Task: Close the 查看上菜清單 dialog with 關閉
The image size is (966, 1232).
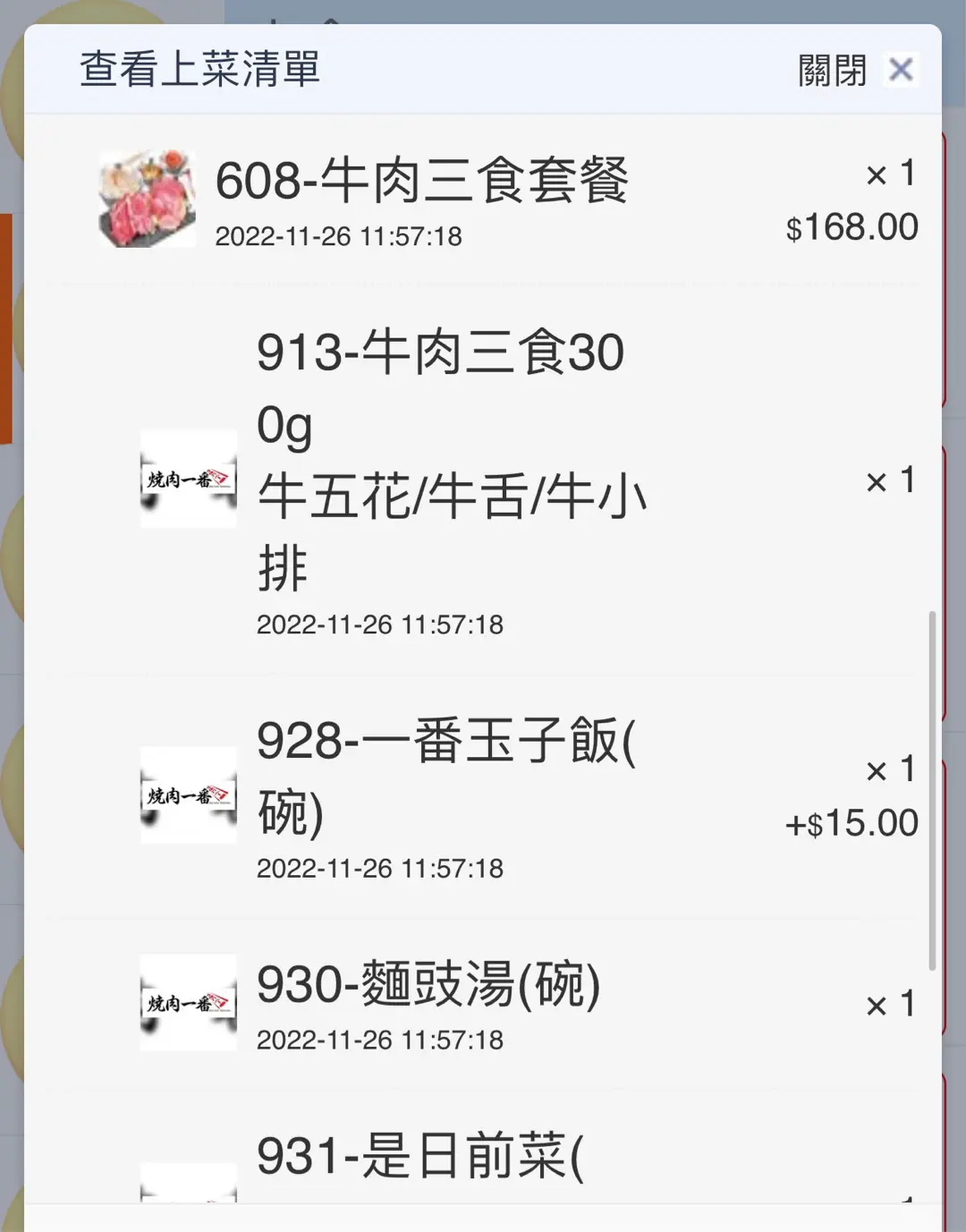Action: coord(856,70)
